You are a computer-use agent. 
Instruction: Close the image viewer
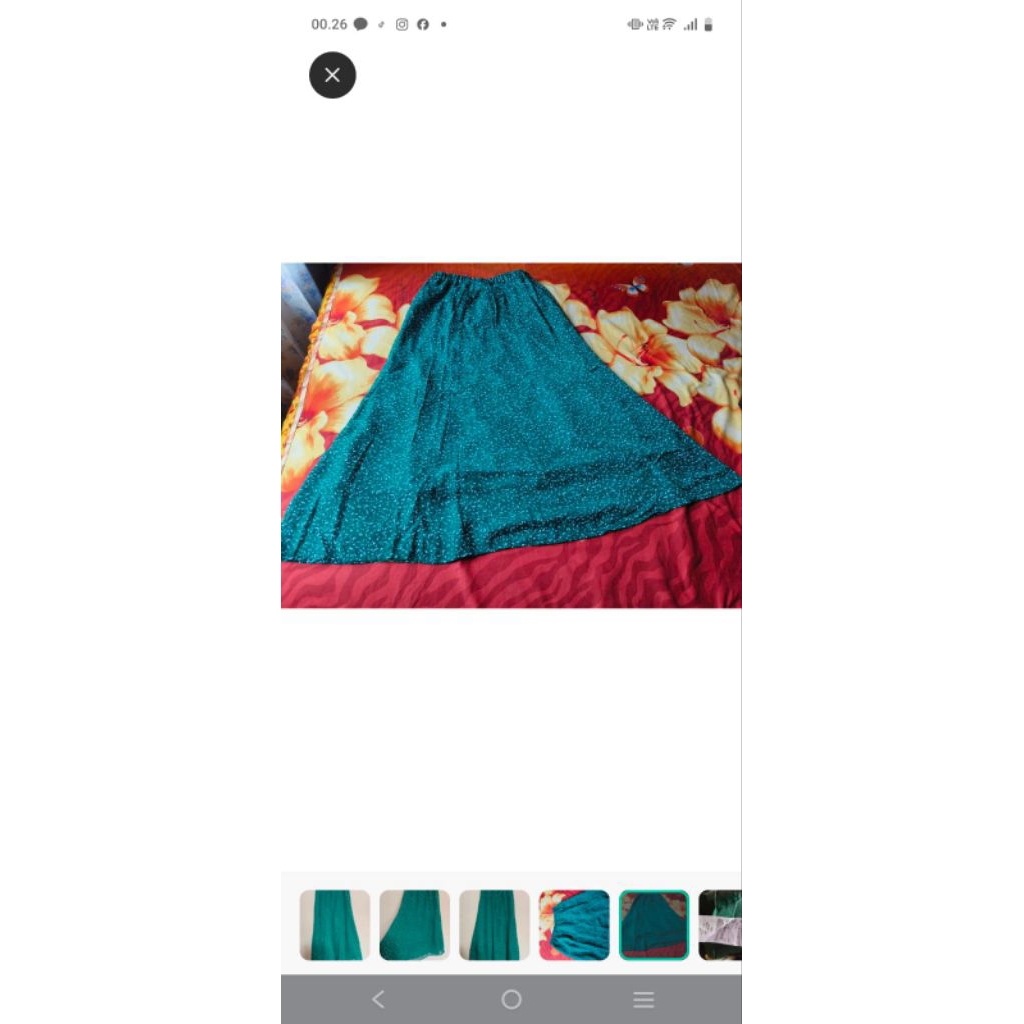(332, 75)
